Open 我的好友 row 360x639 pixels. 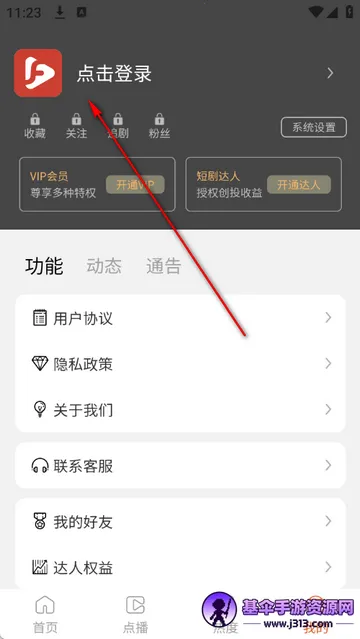pyautogui.click(x=180, y=521)
